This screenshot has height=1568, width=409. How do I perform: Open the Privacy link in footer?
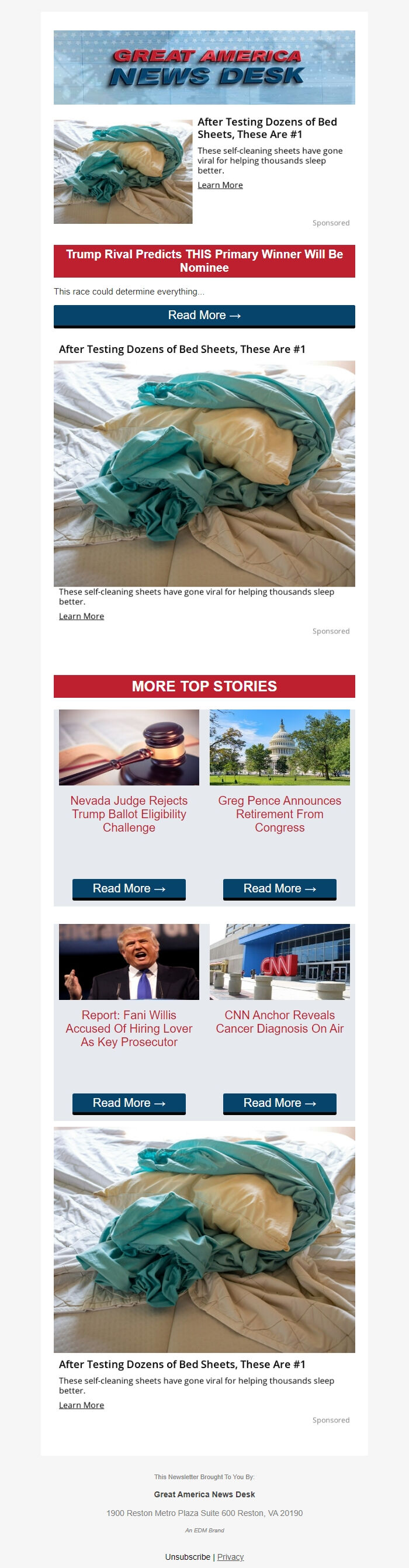[231, 1556]
